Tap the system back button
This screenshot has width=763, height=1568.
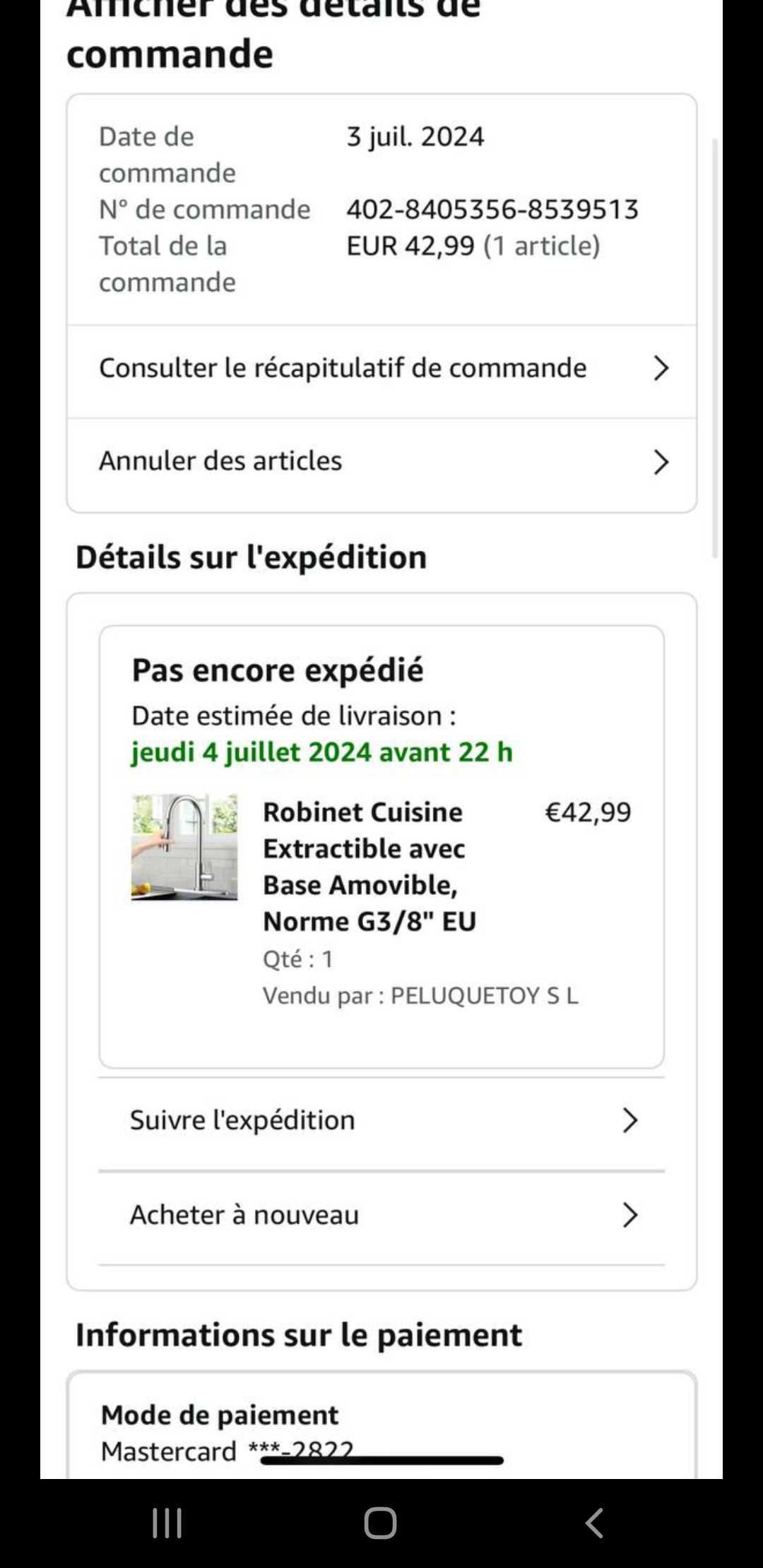(594, 1523)
